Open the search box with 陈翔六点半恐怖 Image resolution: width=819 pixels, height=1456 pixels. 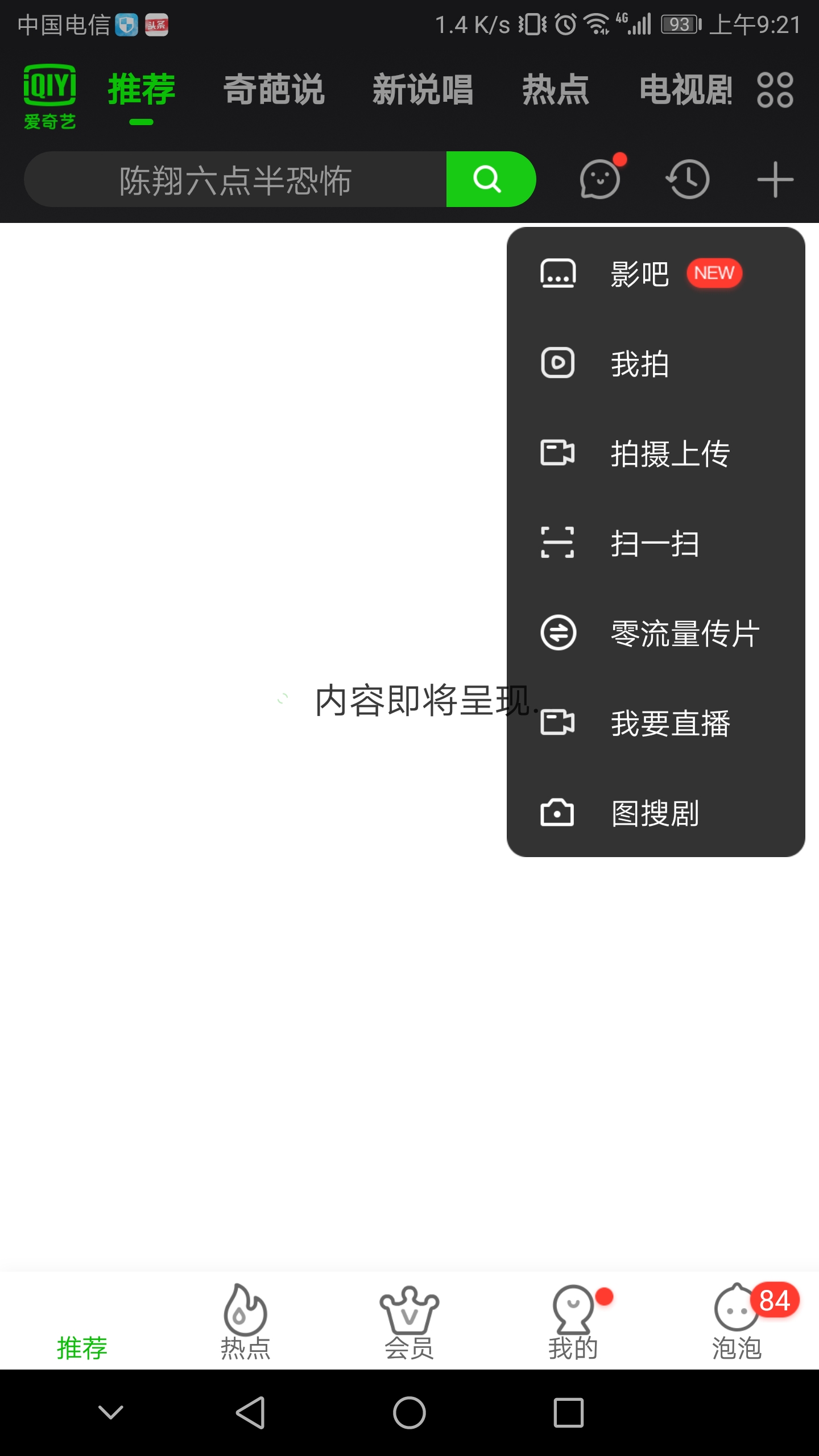235,180
